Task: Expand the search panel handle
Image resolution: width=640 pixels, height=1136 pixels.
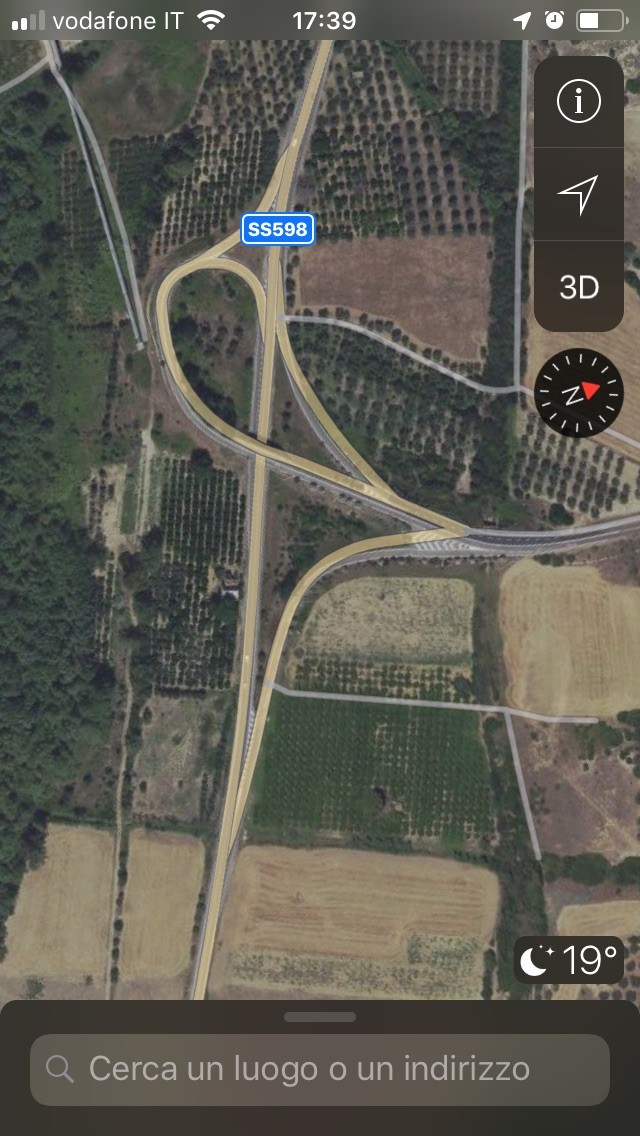Action: (320, 1017)
